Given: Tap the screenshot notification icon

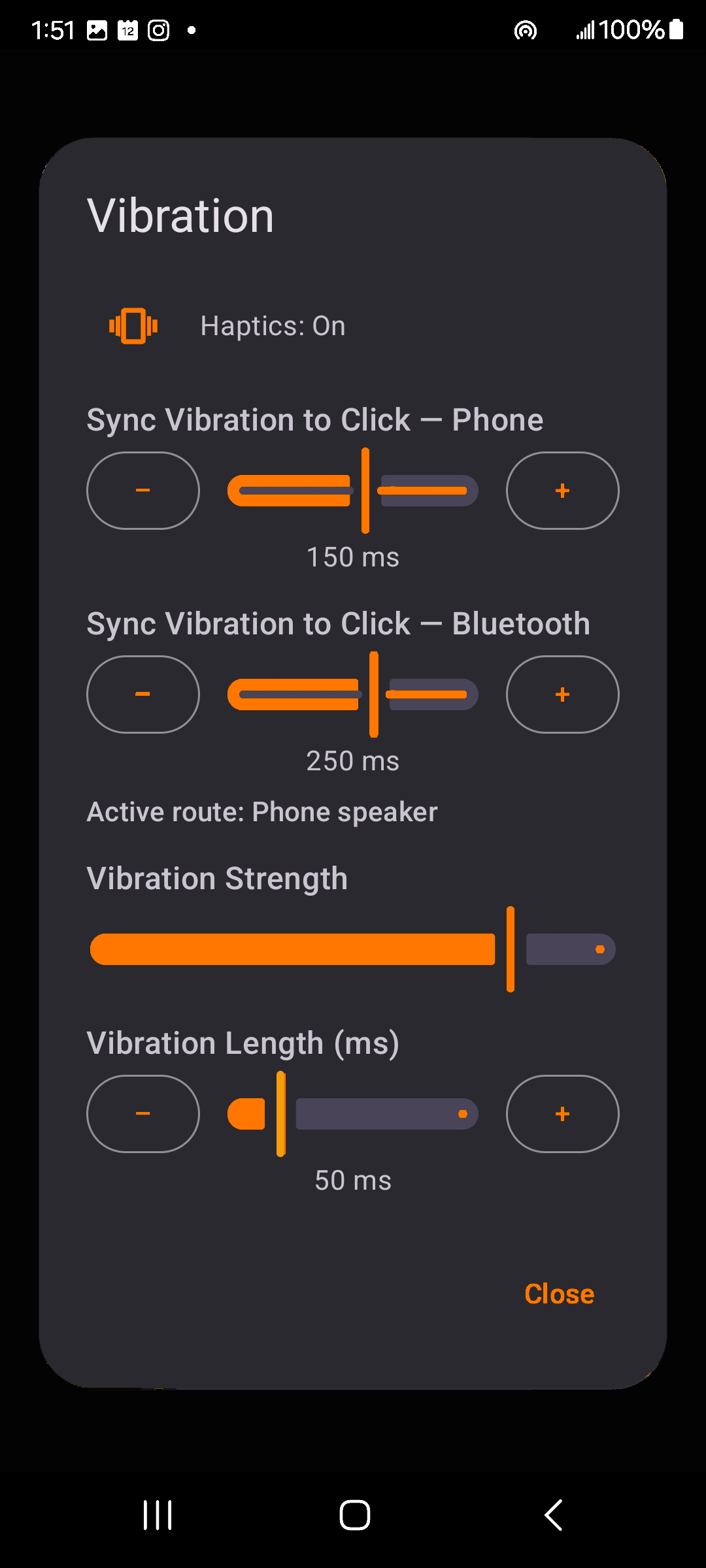Looking at the screenshot, I should pyautogui.click(x=97, y=29).
